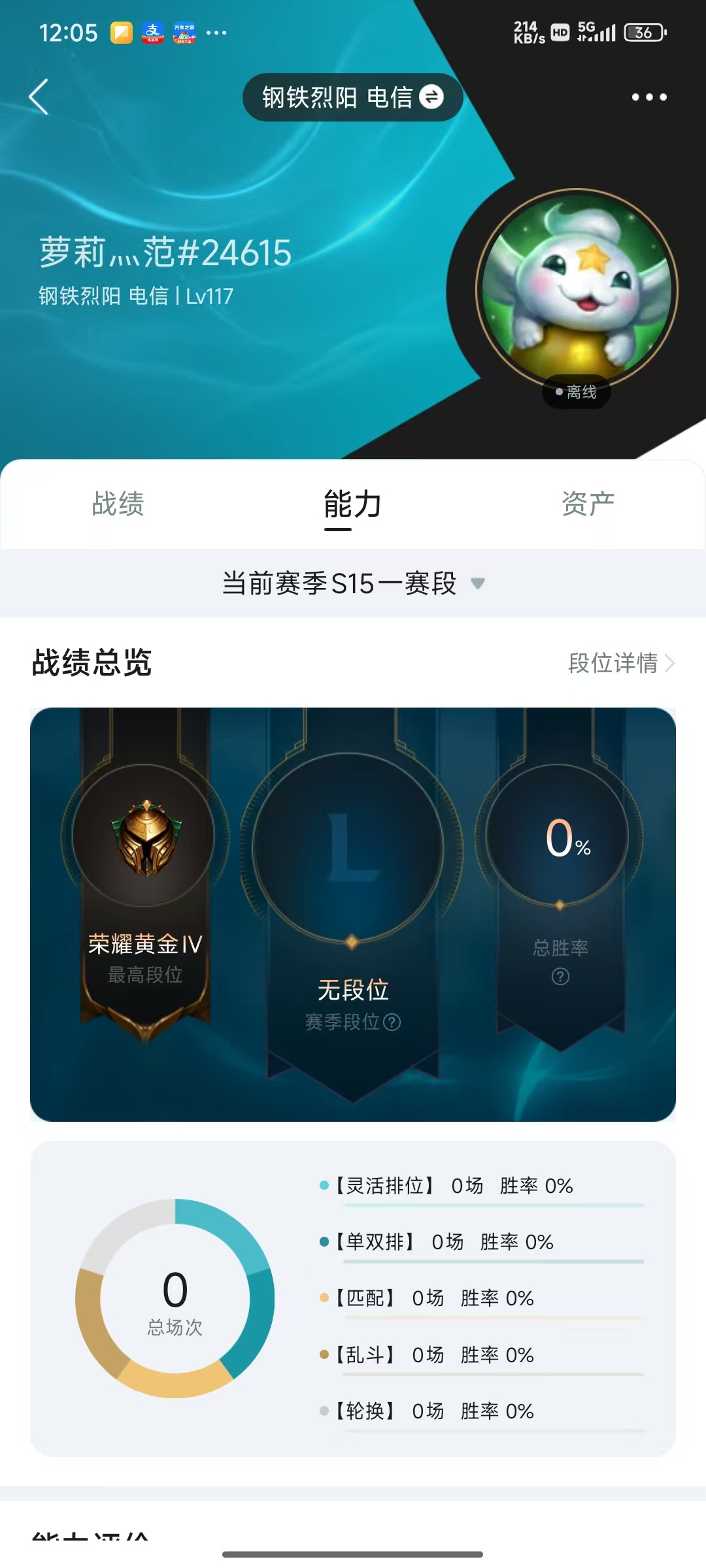Go back using the top-left arrow
Screen dimensions: 706x1568
39,97
